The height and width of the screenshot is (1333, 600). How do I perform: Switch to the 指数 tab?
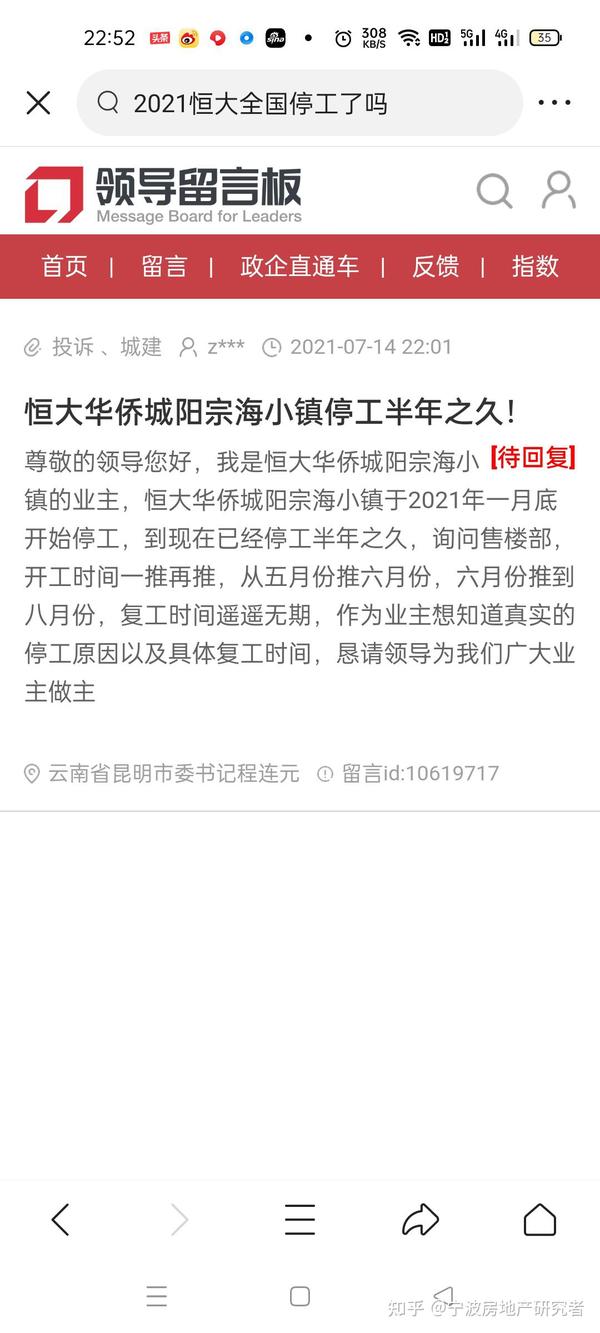tap(535, 266)
